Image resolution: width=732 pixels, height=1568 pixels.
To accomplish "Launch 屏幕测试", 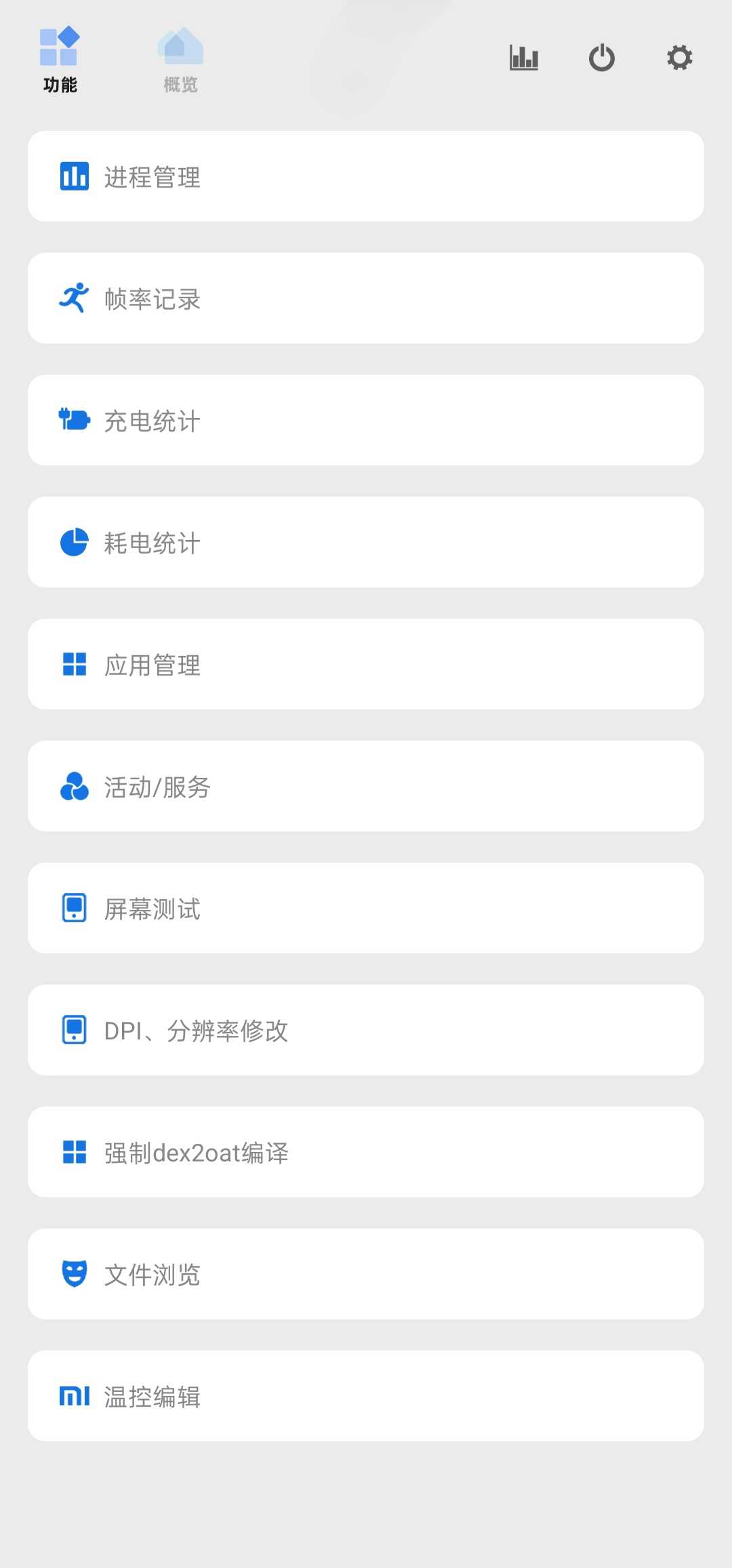I will click(x=365, y=908).
